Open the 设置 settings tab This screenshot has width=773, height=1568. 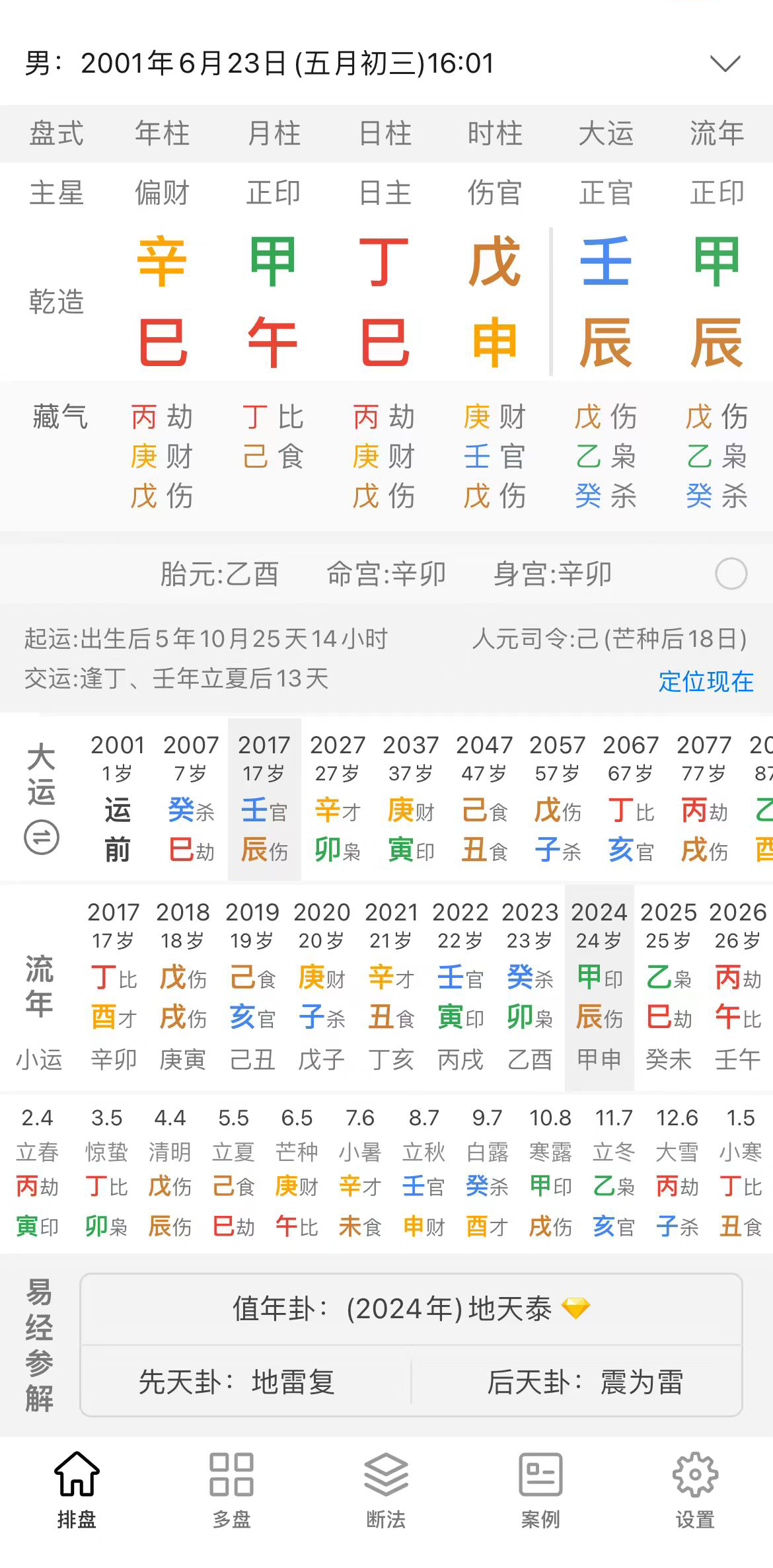[x=695, y=1488]
